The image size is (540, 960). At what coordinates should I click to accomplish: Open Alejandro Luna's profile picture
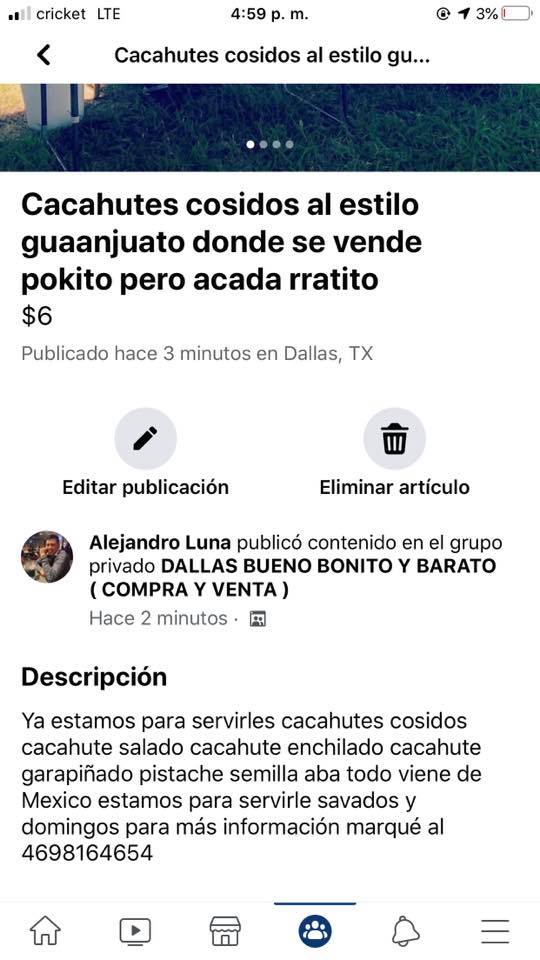(47, 557)
